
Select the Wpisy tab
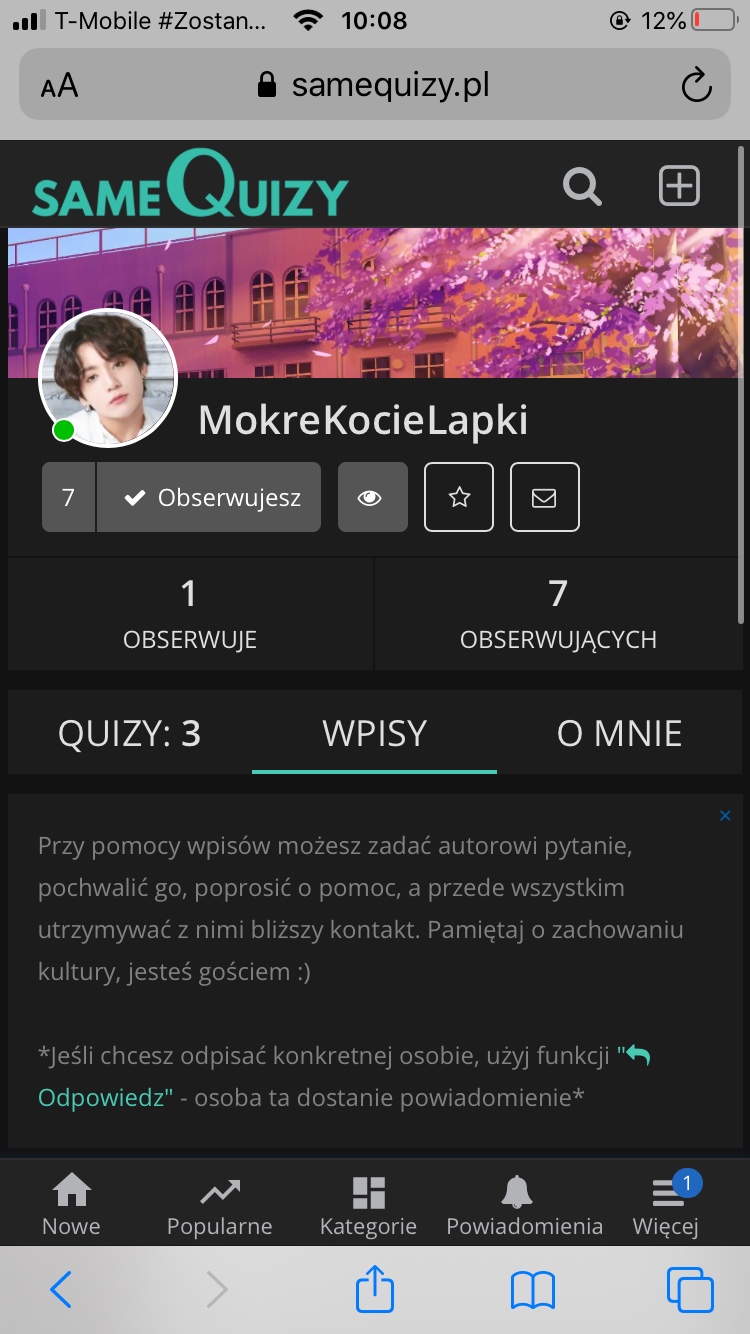tap(374, 734)
